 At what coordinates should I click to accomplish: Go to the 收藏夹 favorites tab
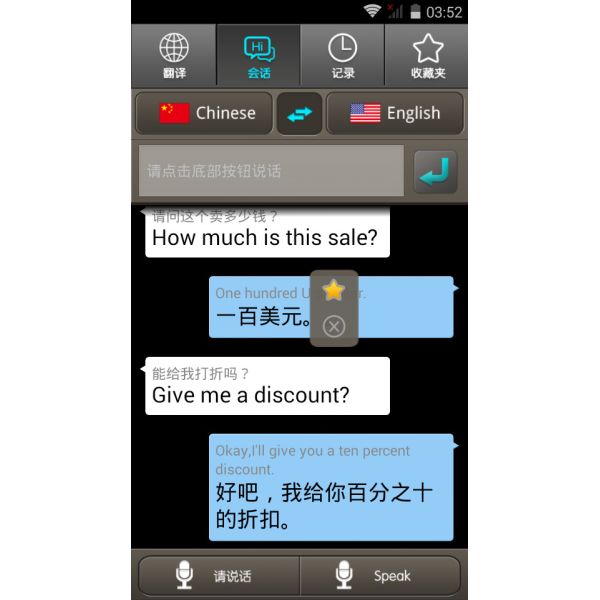coord(427,55)
